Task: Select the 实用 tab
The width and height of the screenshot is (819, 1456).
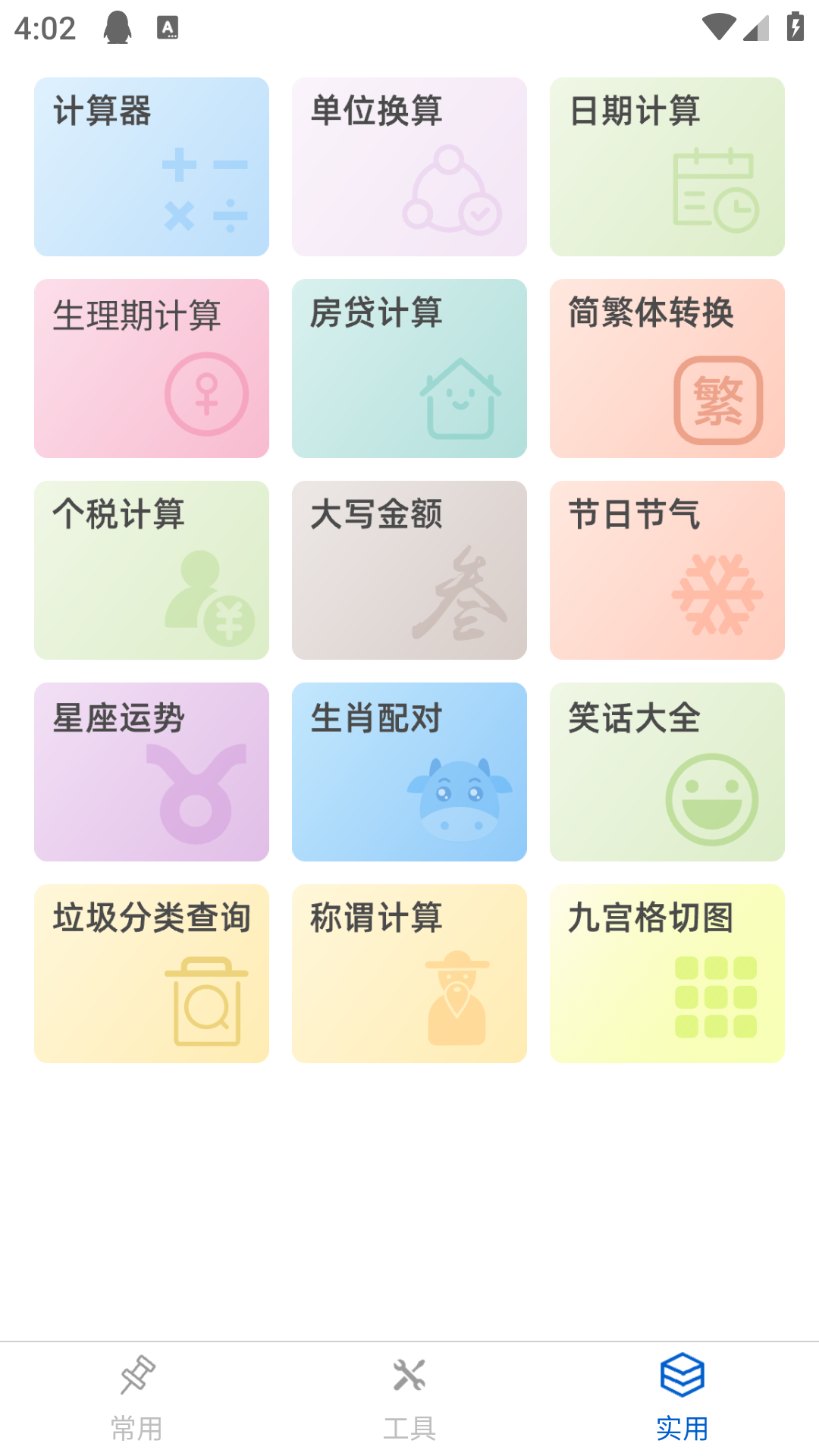Action: coord(682,1399)
